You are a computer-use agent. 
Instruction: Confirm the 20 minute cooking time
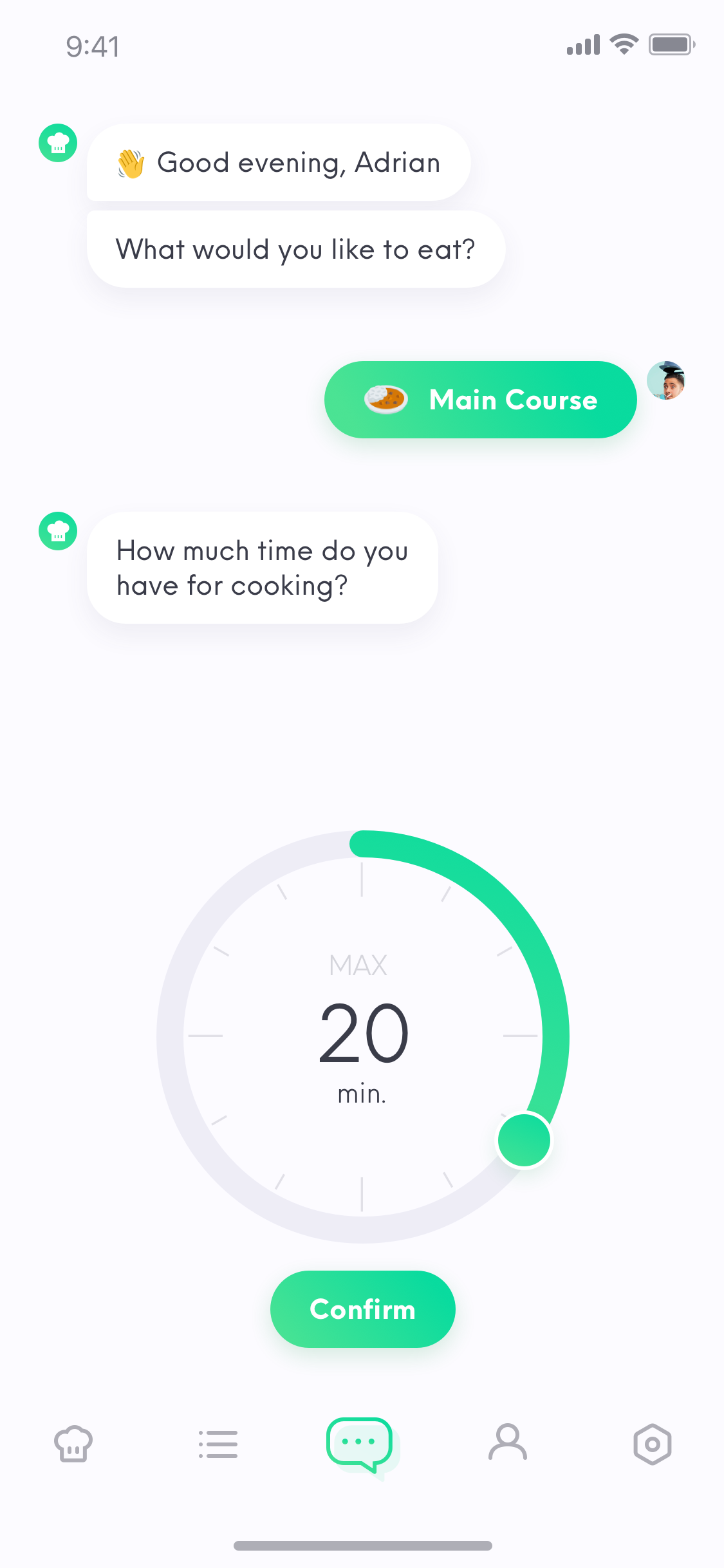[362, 1309]
